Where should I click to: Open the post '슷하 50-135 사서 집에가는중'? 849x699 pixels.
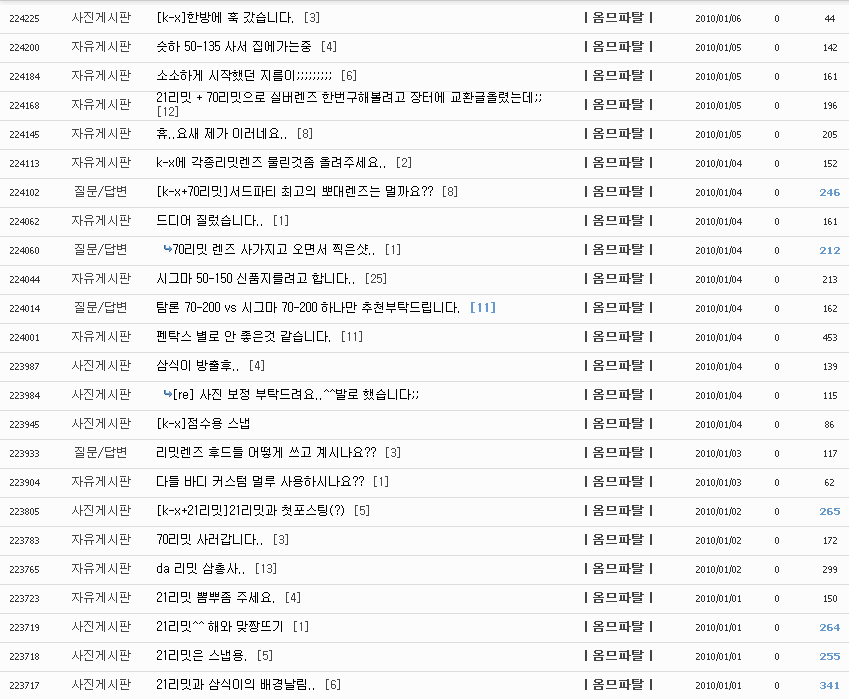235,47
